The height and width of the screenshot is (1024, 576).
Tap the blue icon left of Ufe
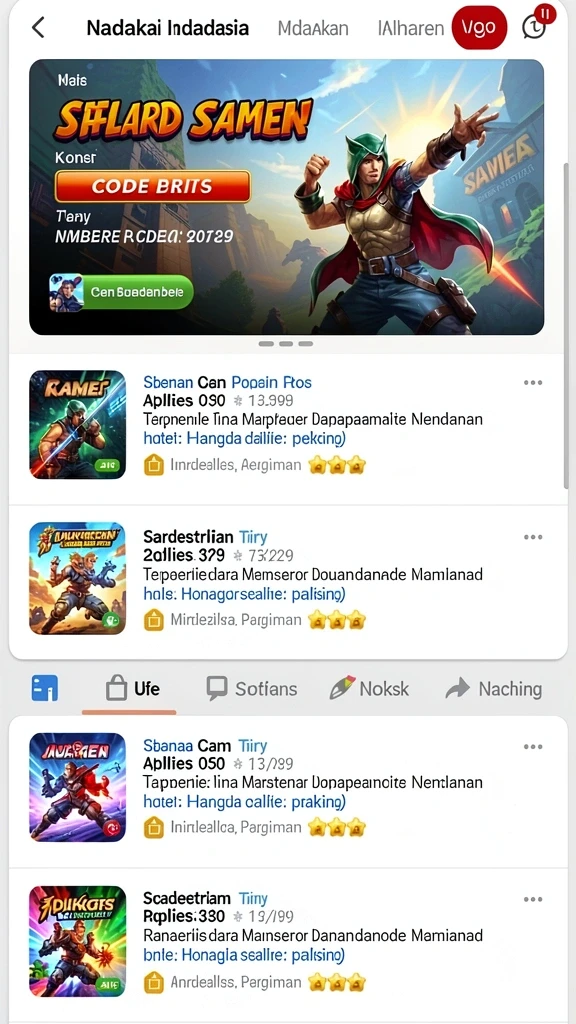coord(44,688)
